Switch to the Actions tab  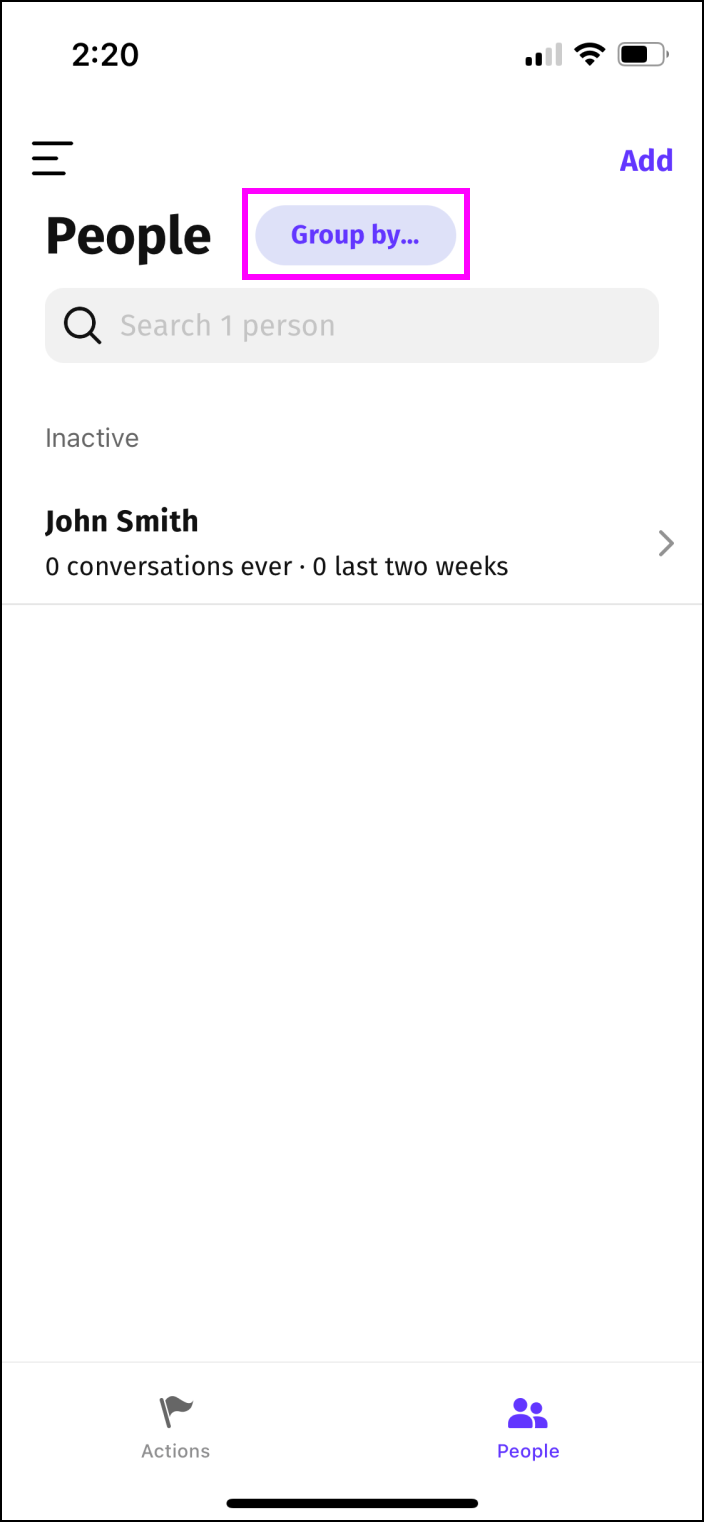coord(176,1427)
